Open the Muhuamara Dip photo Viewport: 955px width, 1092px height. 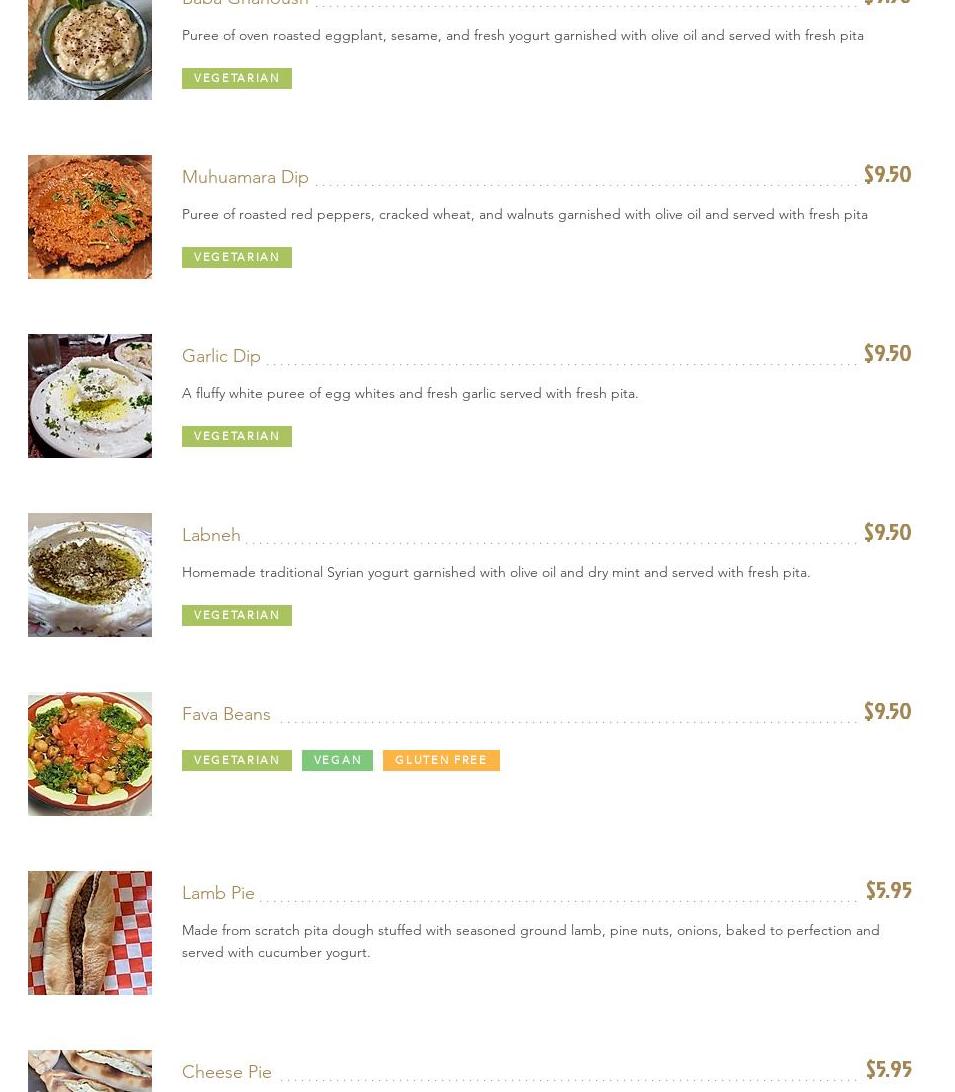[x=90, y=217]
